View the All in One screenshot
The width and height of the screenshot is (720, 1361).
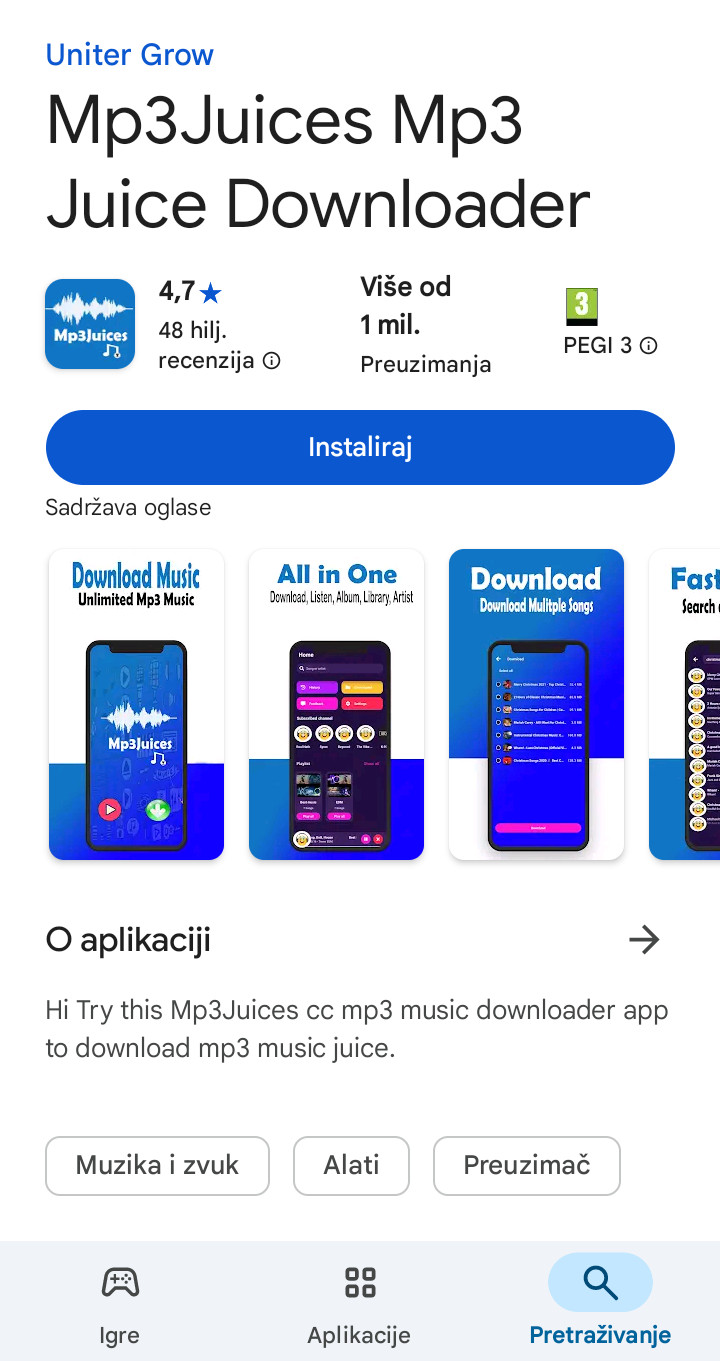click(x=336, y=704)
